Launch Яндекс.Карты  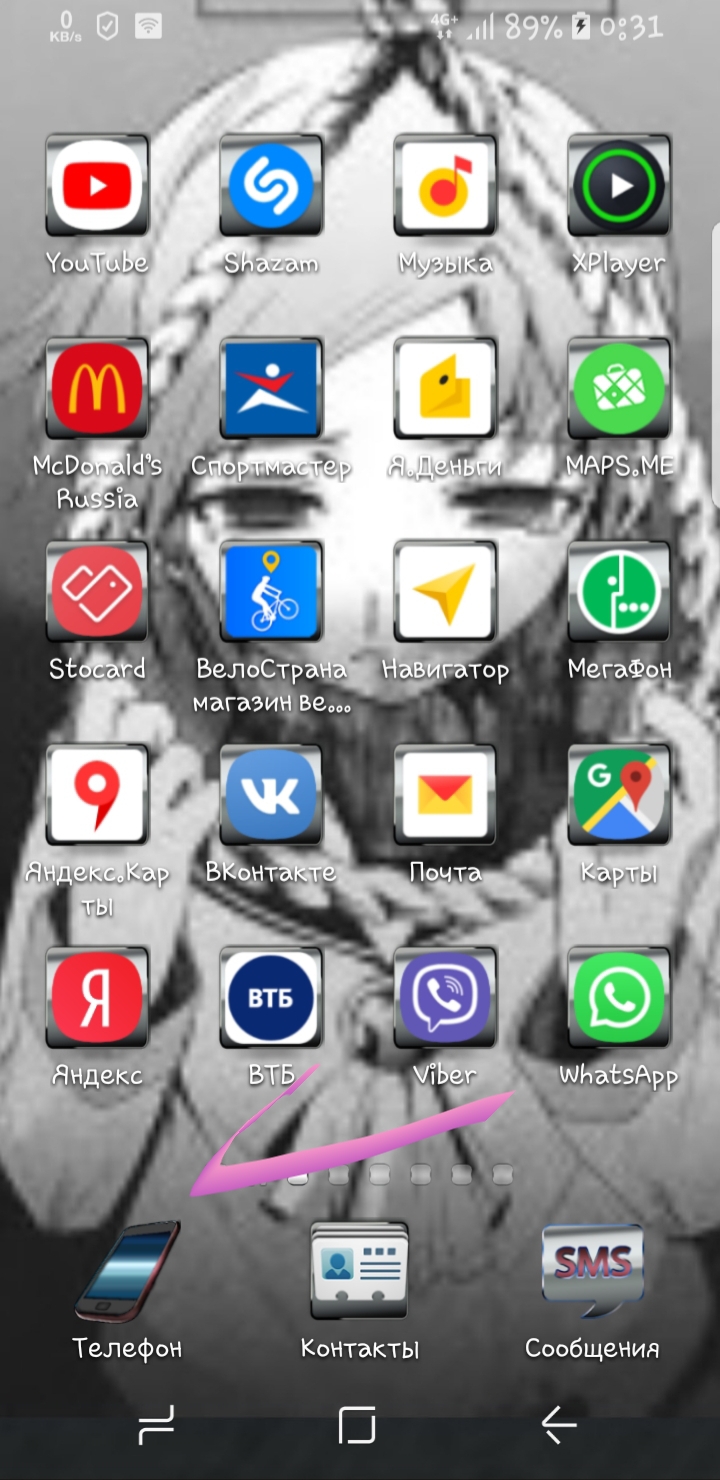(x=97, y=795)
